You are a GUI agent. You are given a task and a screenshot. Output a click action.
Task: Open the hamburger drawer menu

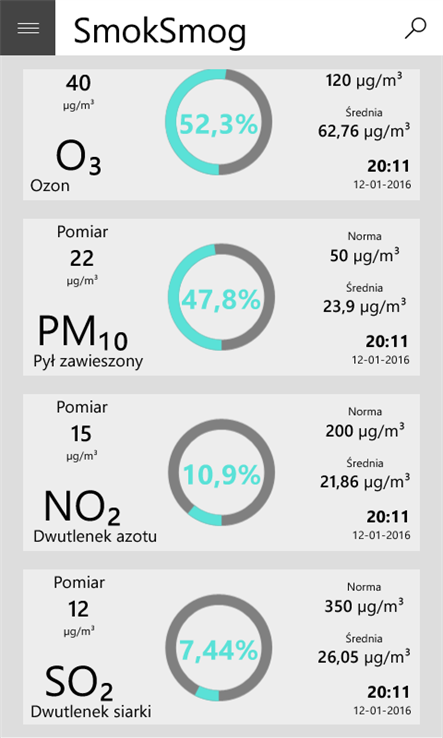(x=27, y=28)
